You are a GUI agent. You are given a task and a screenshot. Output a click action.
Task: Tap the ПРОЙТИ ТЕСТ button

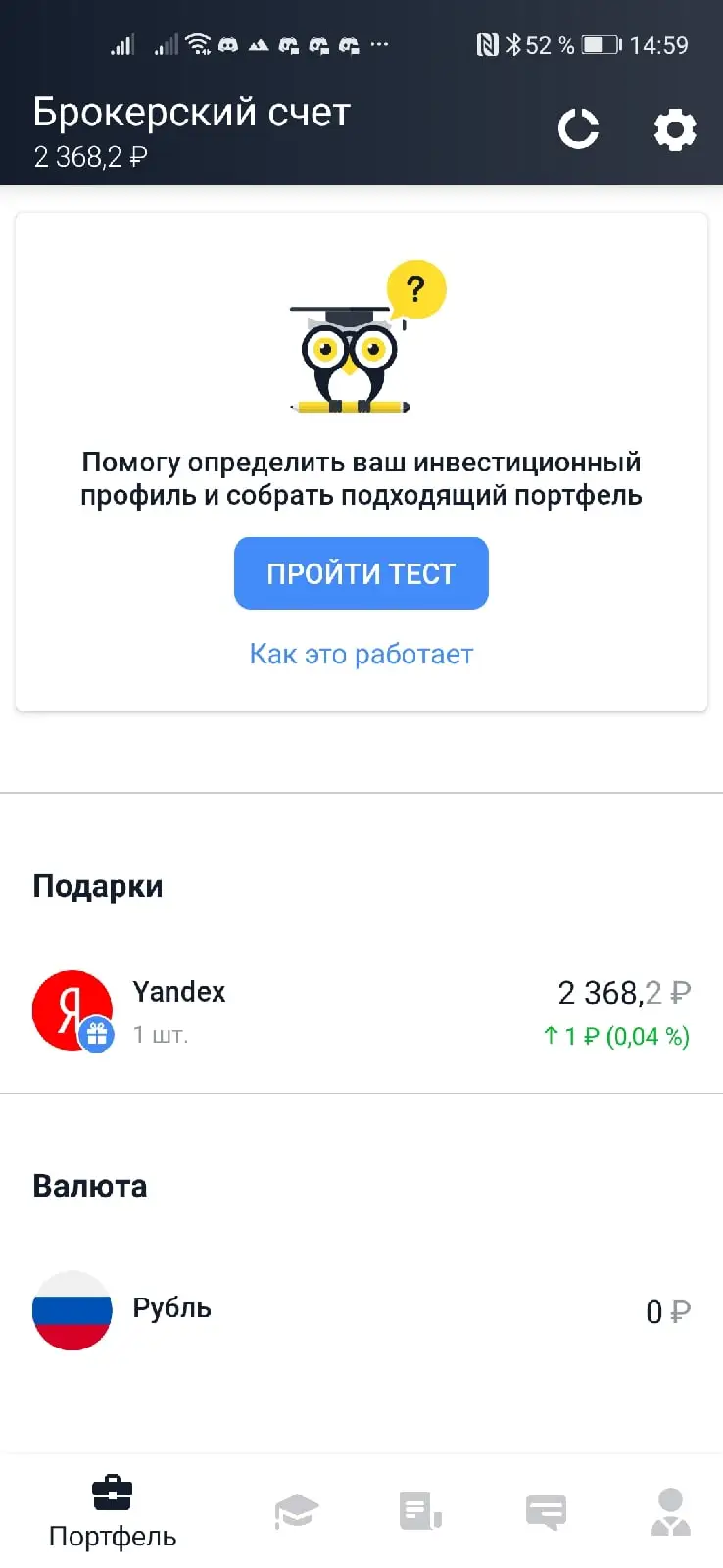(x=361, y=573)
